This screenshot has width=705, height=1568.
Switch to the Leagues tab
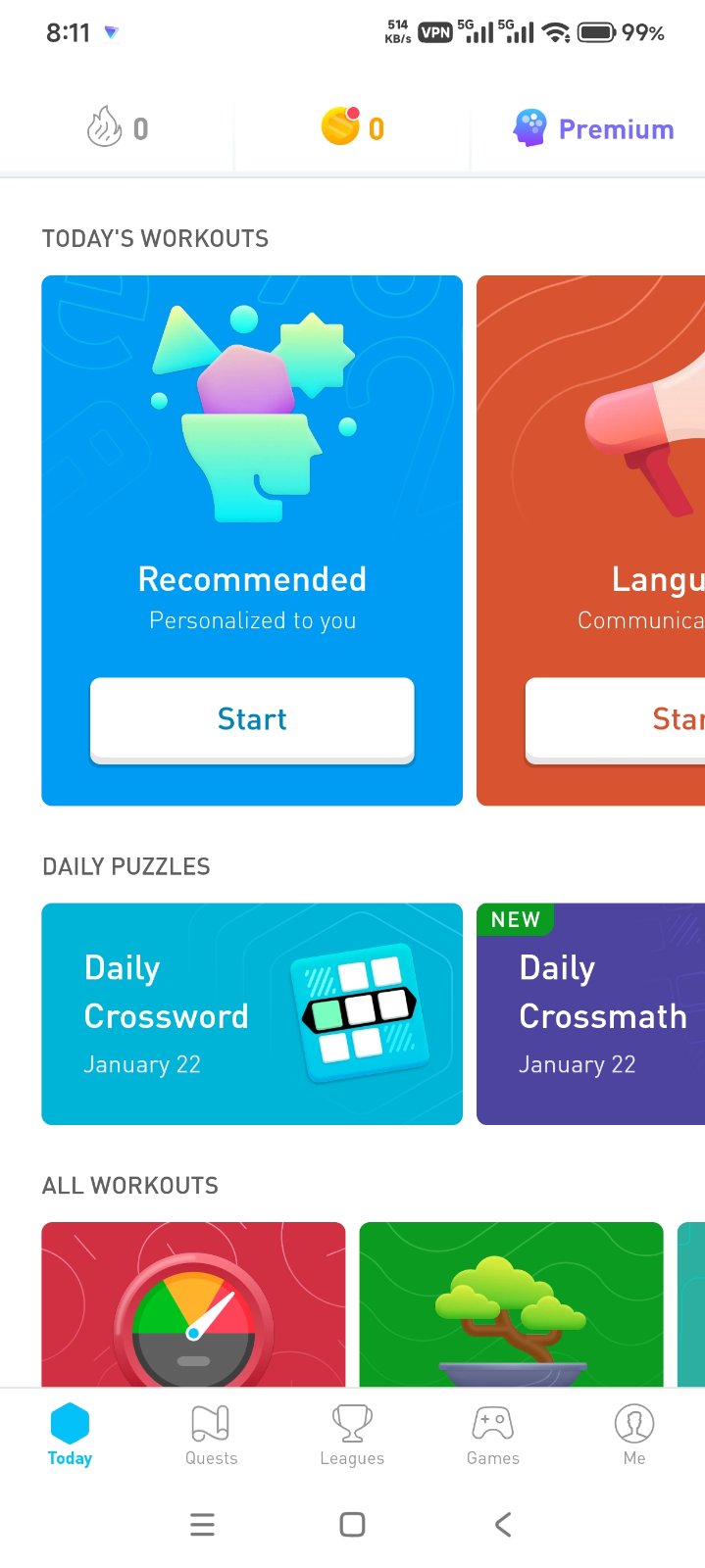352,1435
